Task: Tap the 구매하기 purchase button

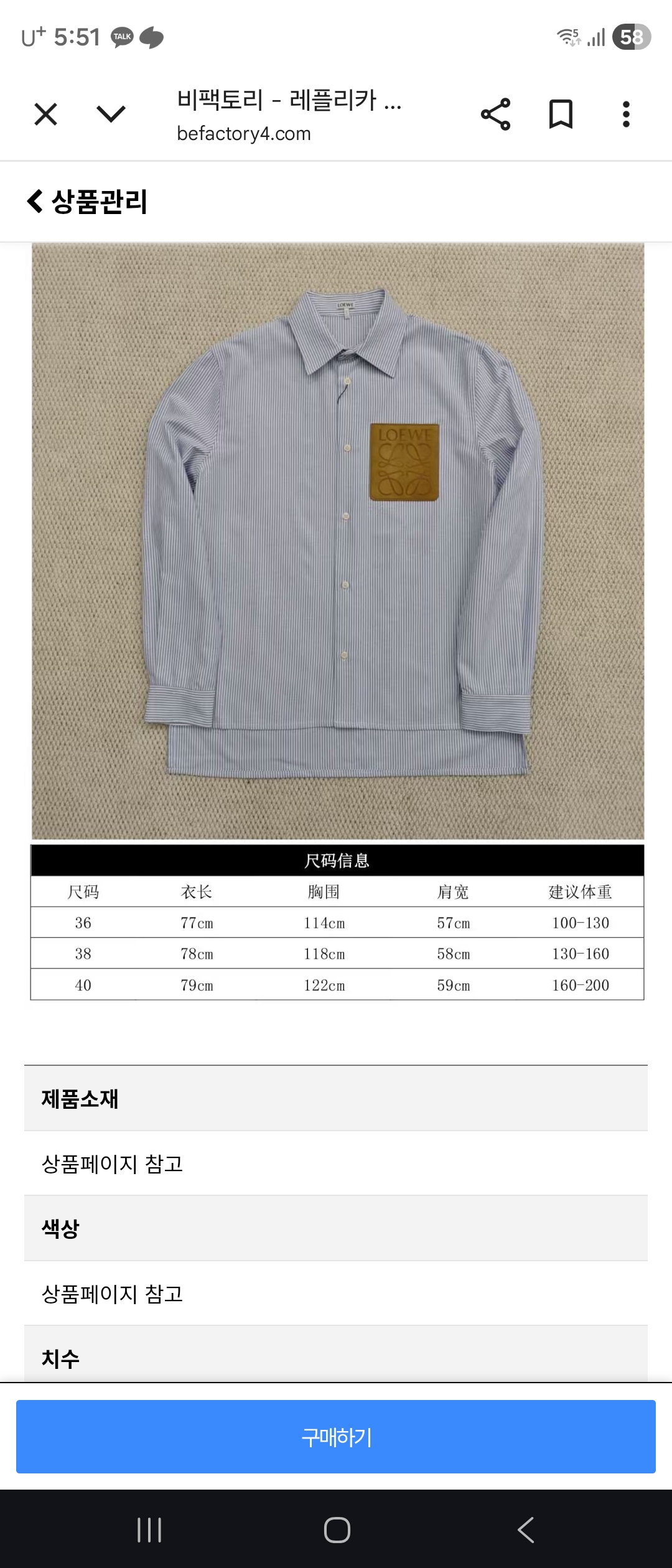Action: [336, 1437]
